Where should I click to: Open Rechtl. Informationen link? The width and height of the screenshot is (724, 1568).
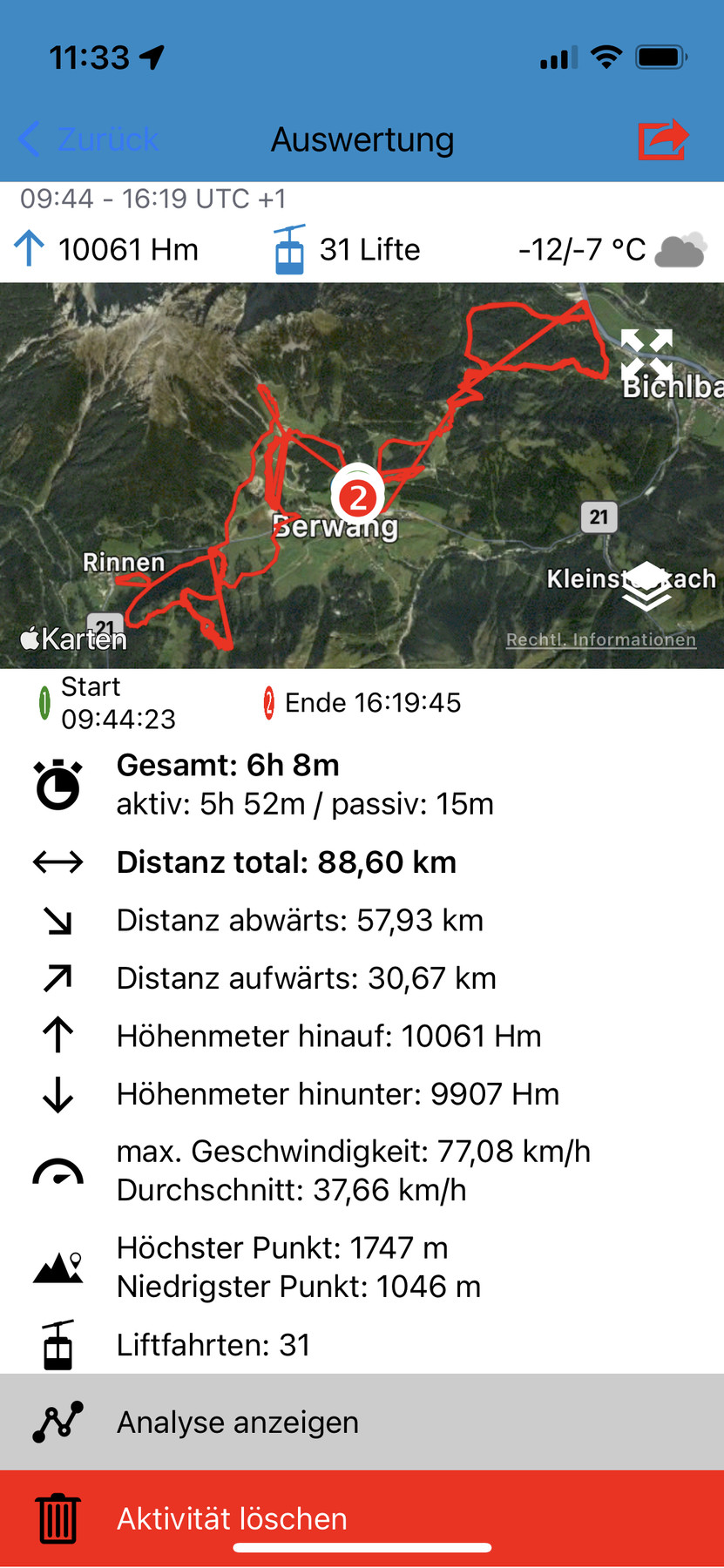600,639
